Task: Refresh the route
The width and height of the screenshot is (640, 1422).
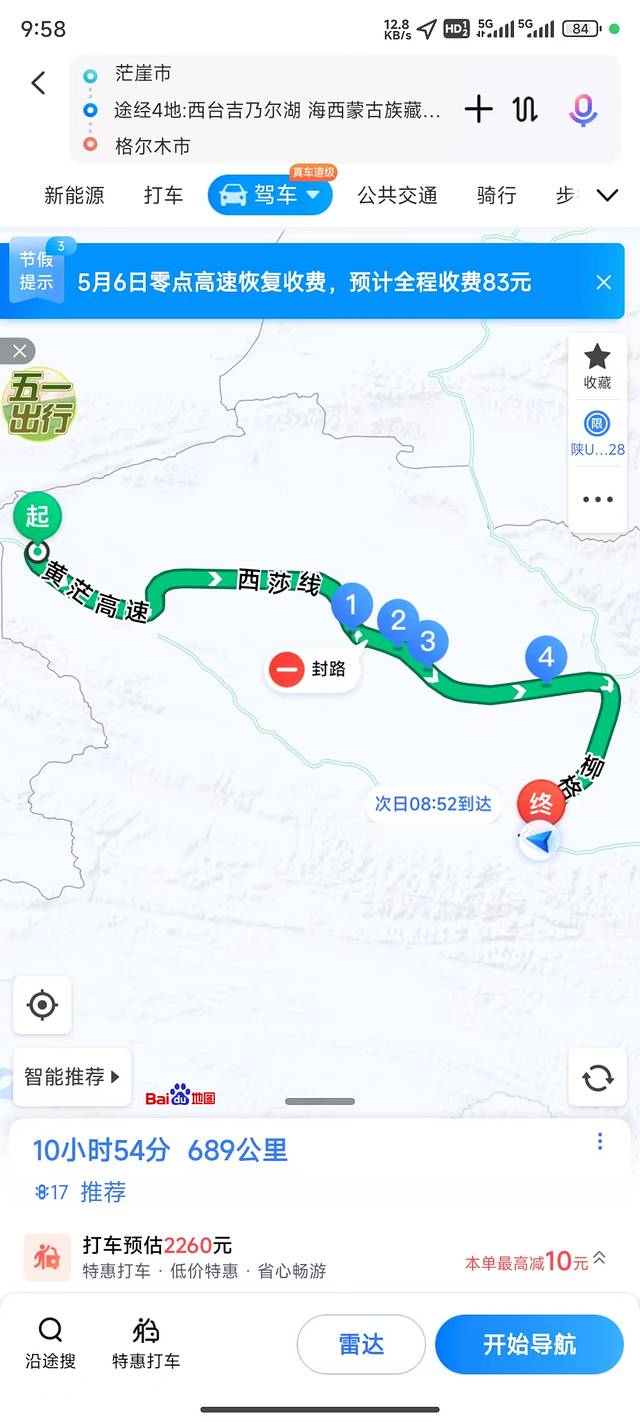Action: coord(597,1077)
